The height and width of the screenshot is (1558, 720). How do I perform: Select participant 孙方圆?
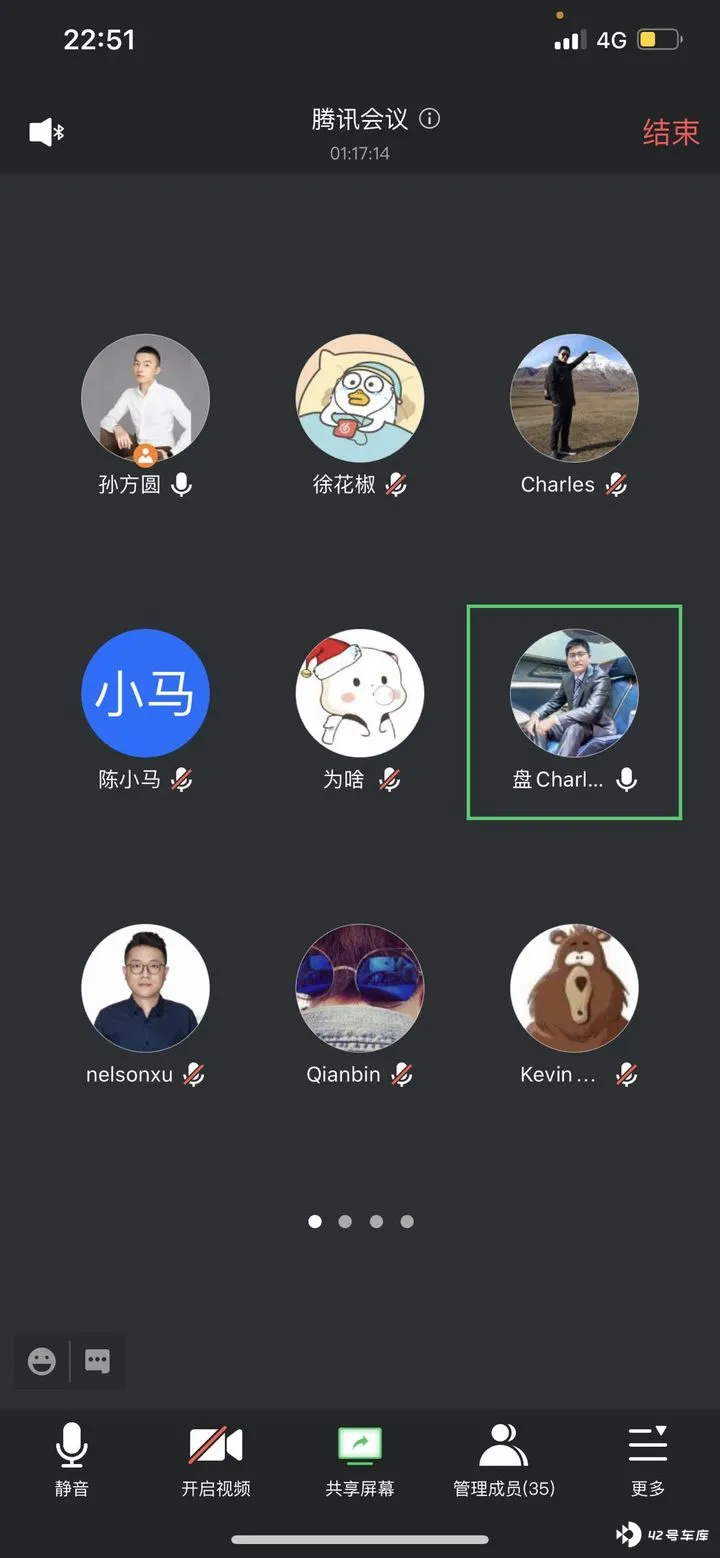coord(145,416)
